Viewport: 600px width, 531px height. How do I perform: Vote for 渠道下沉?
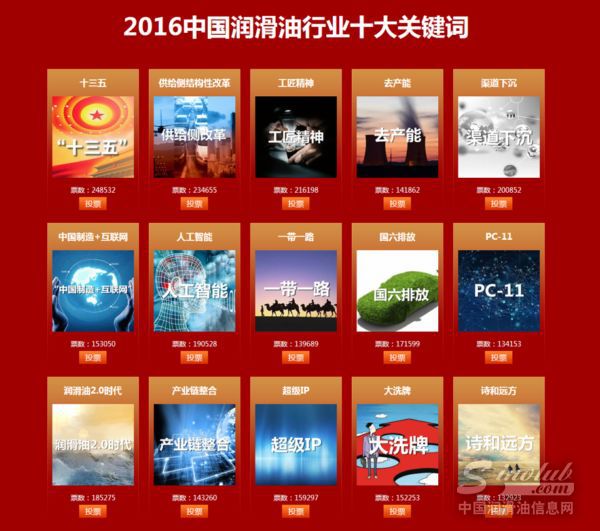(x=499, y=203)
